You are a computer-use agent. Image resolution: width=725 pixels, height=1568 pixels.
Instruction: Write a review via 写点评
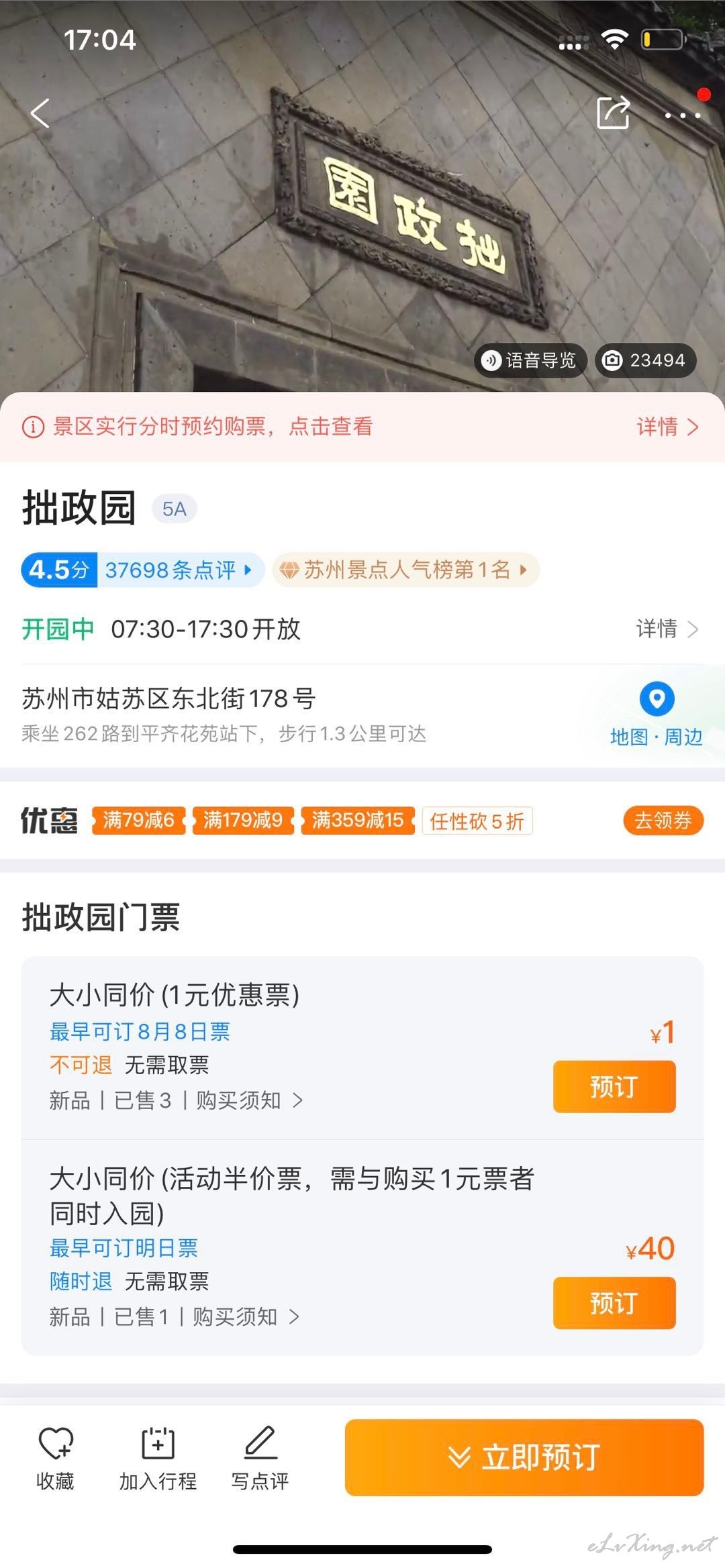pos(260,1457)
